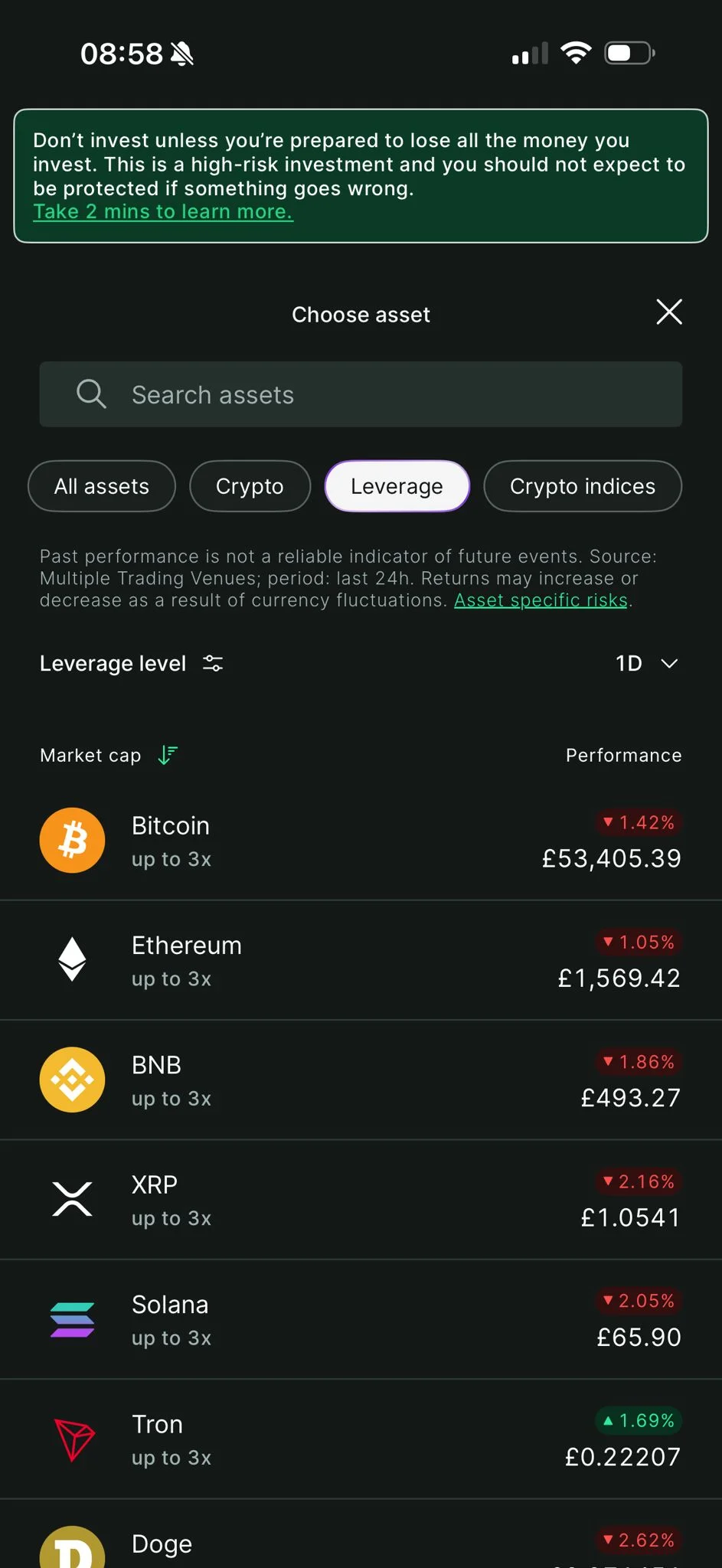Tap the Bitcoin coin icon

(x=72, y=840)
